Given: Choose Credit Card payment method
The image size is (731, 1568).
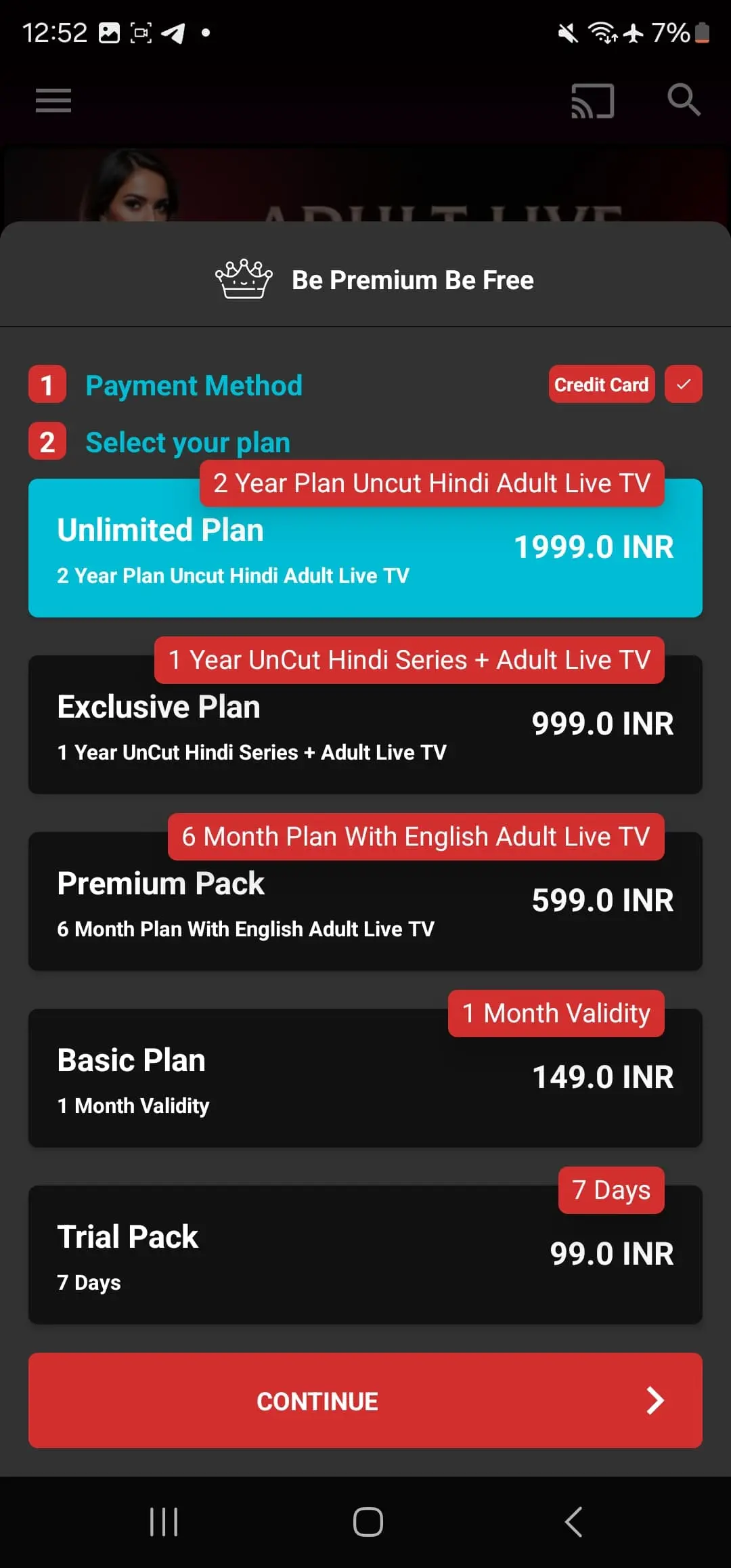Looking at the screenshot, I should click(x=602, y=385).
